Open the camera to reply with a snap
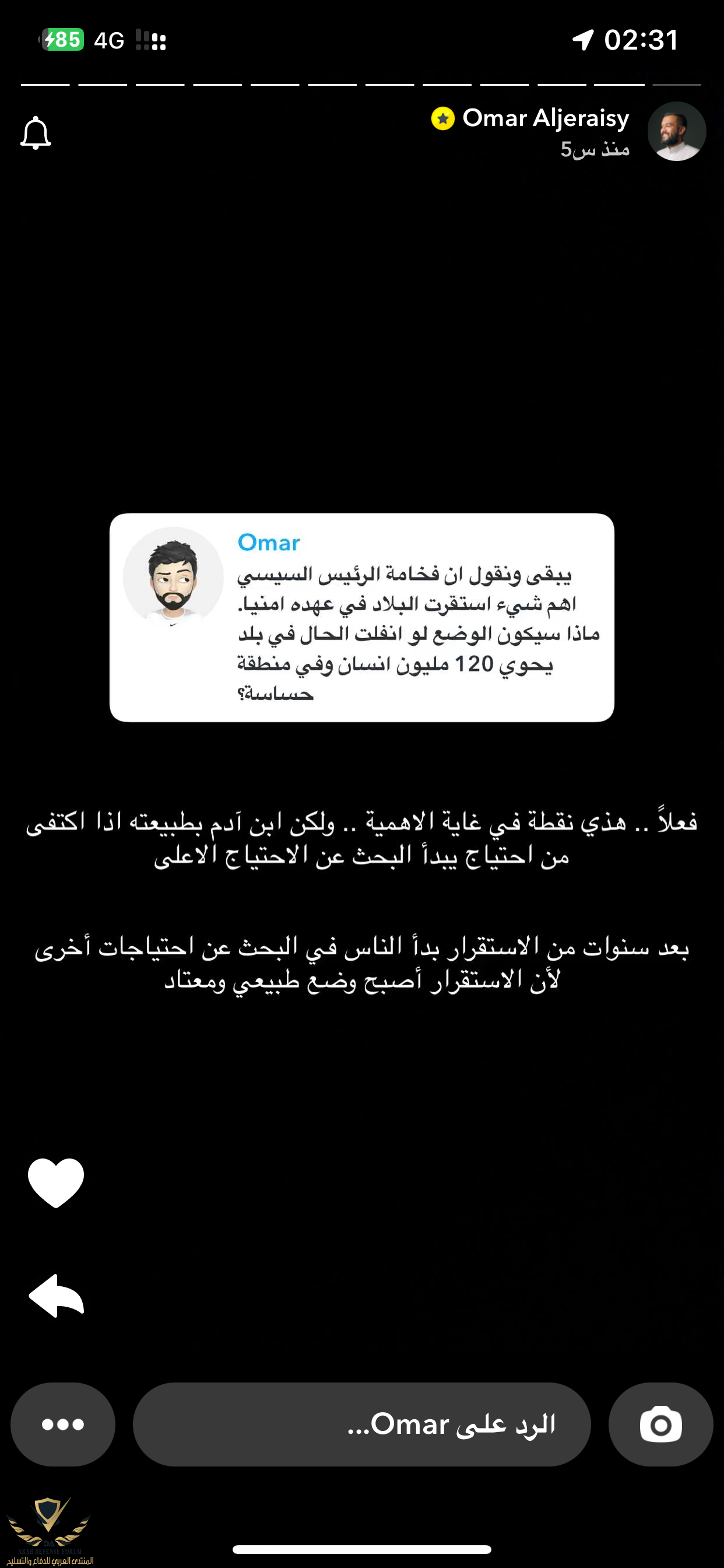This screenshot has height=1568, width=724. point(660,1424)
